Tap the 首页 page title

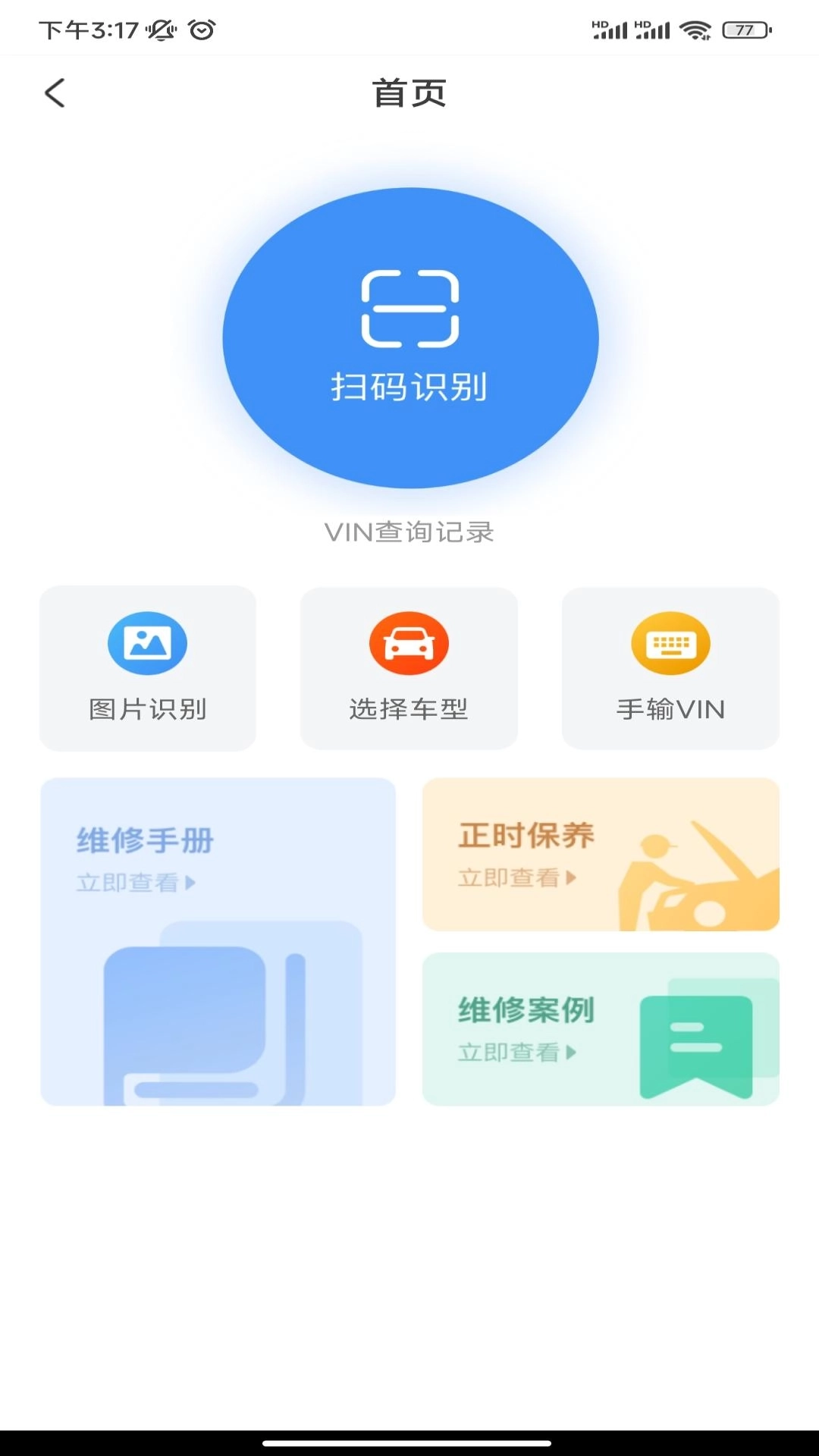coord(409,93)
